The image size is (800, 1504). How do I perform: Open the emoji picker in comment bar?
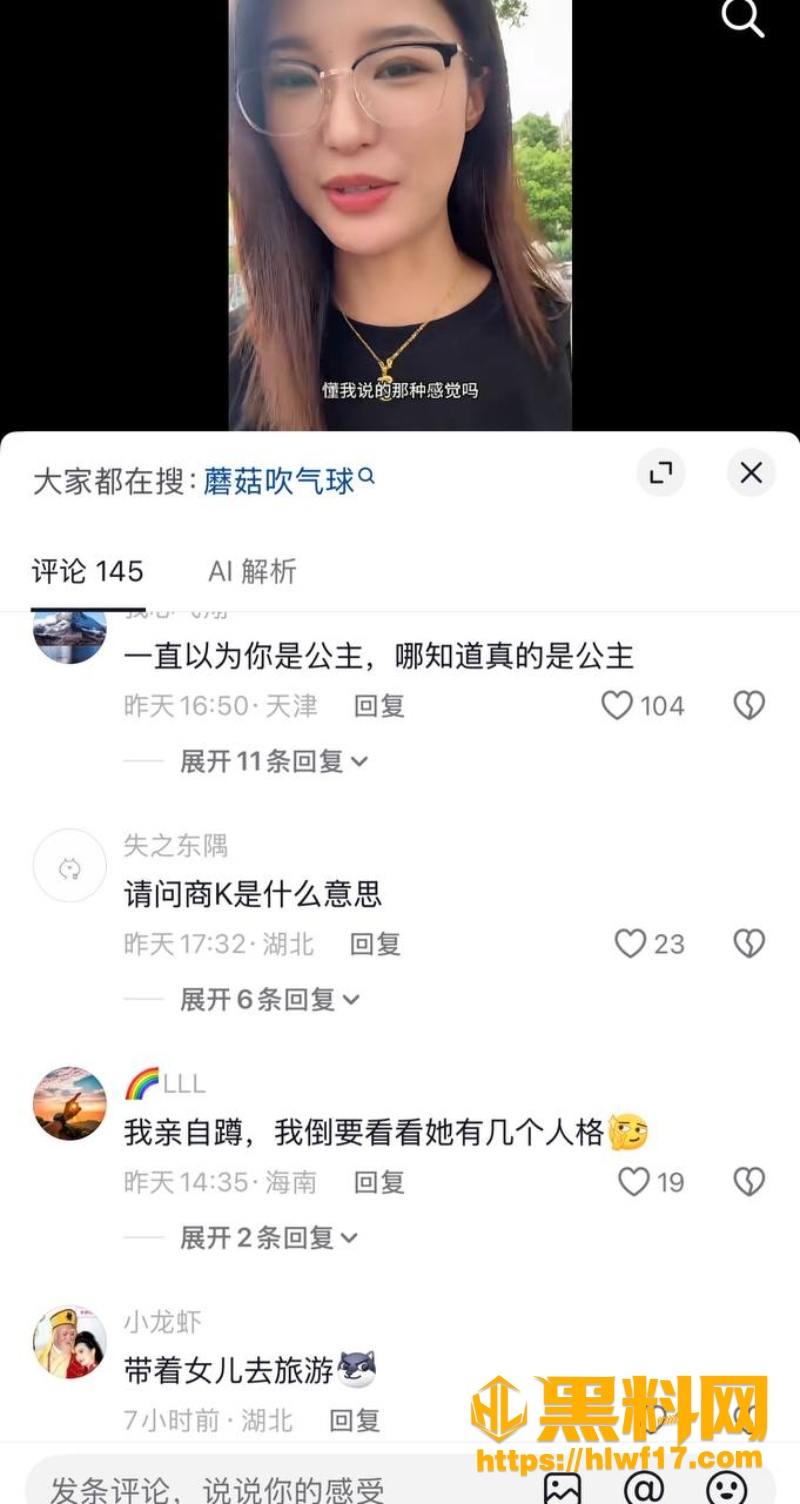726,1488
